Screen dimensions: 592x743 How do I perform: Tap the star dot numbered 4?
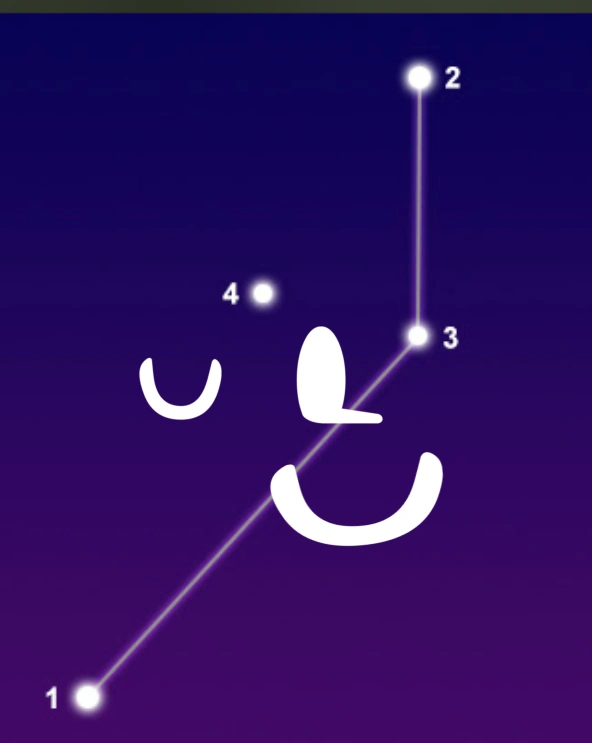(x=263, y=293)
